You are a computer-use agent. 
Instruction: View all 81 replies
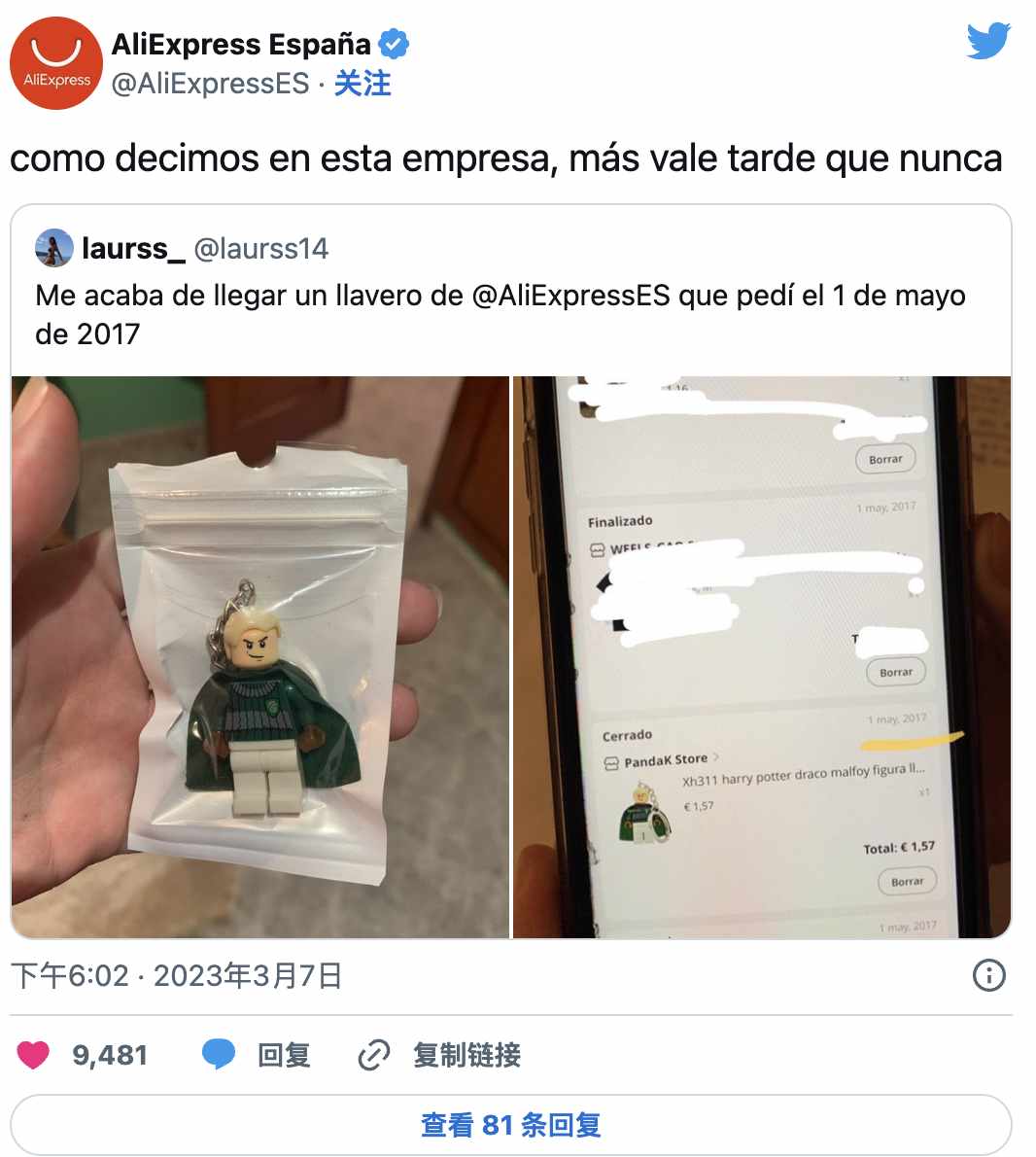click(x=511, y=1125)
